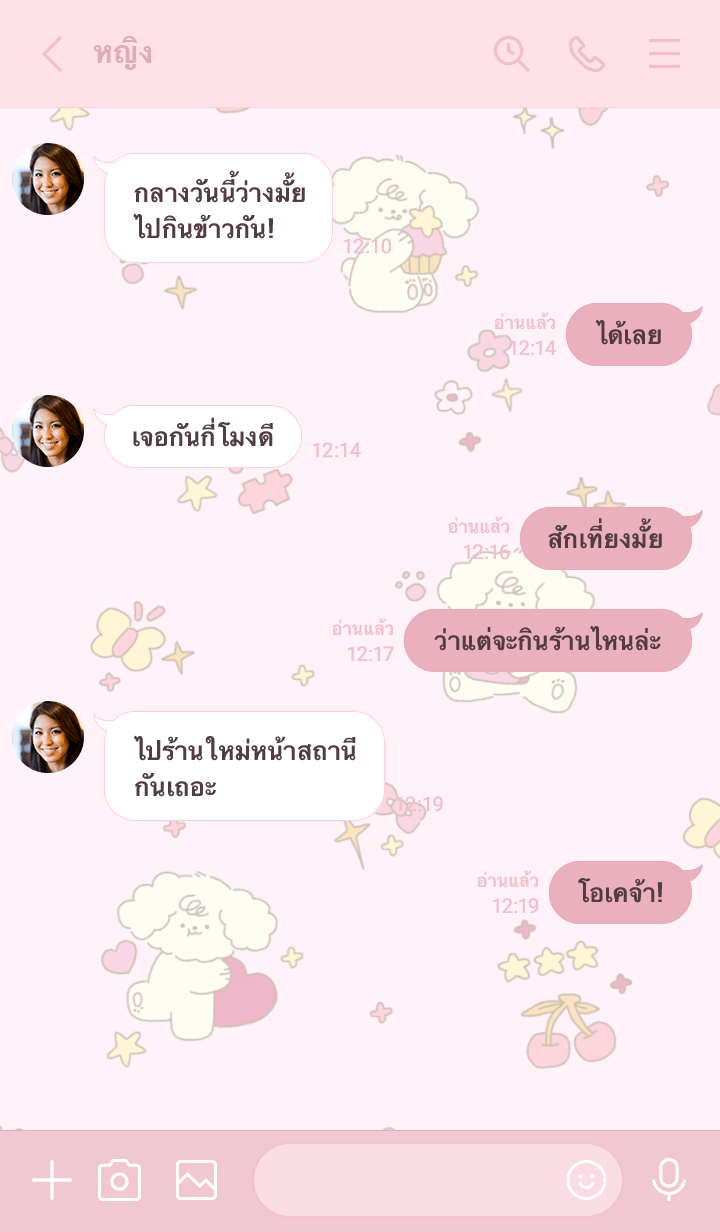Search messages in this chat
720x1232 pixels.
(x=511, y=54)
